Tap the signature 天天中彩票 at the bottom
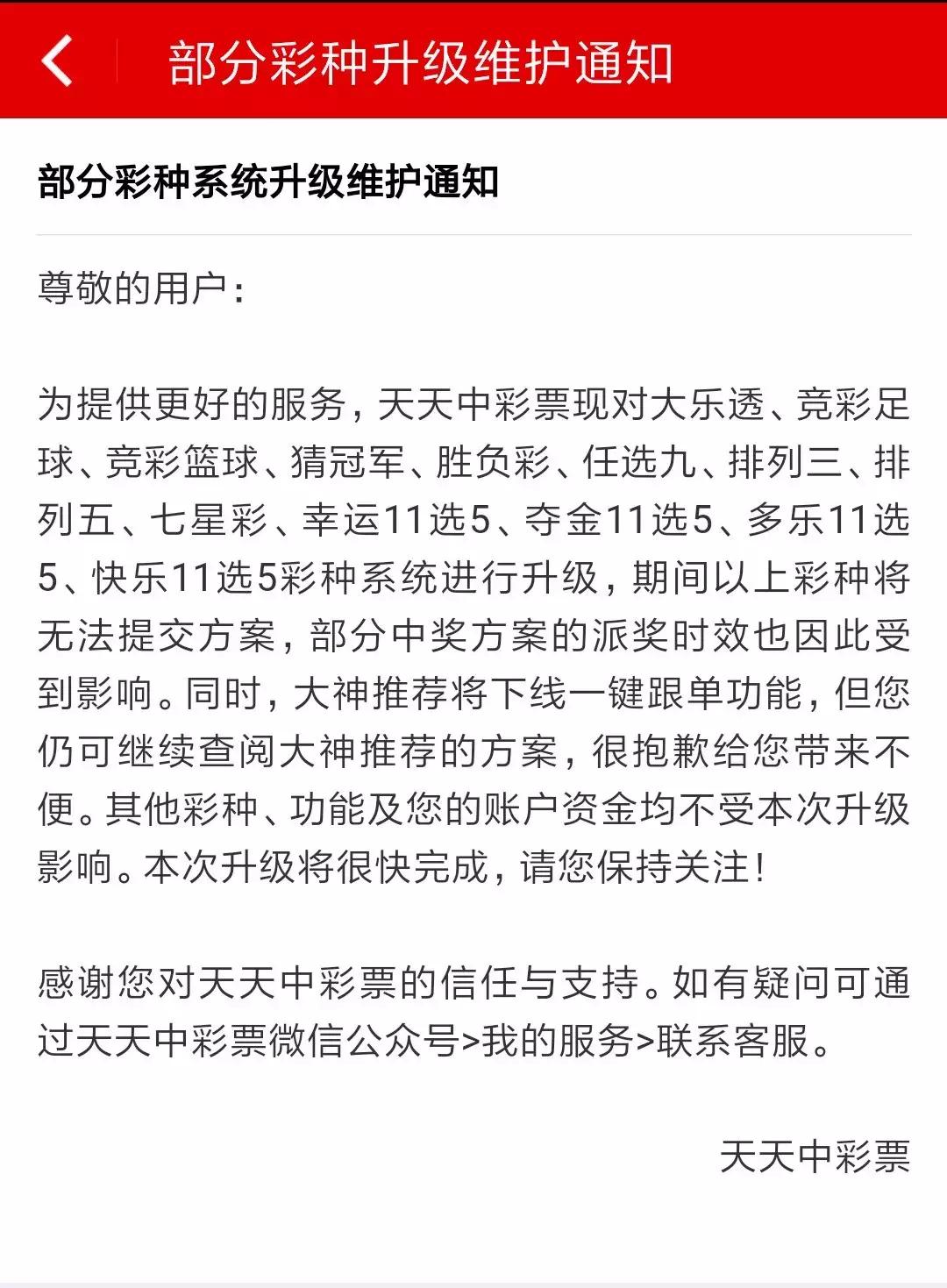Viewport: 947px width, 1288px height. [x=815, y=1153]
